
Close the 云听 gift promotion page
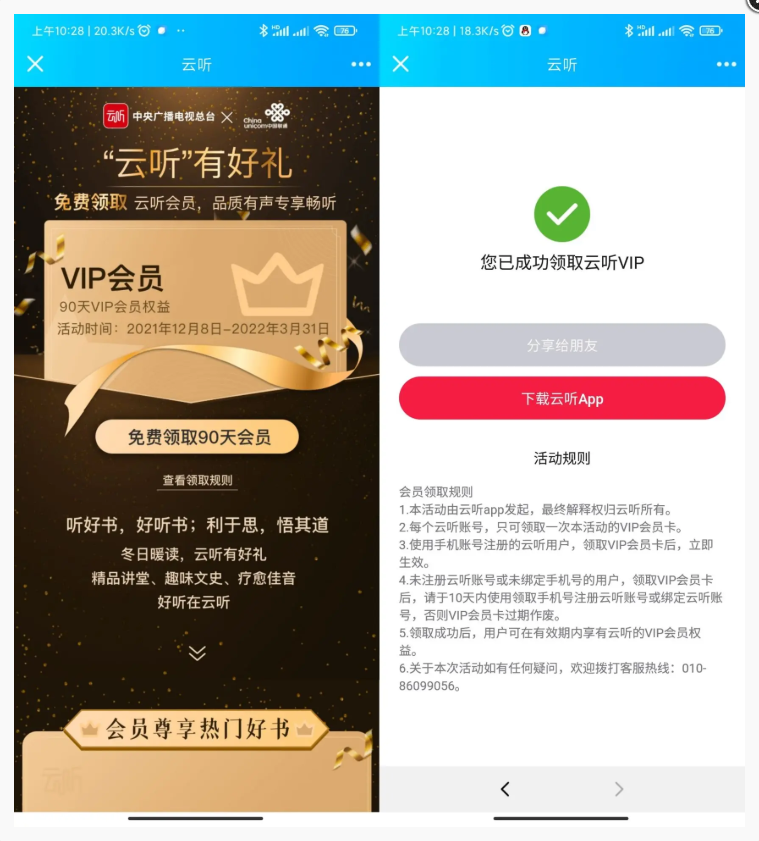(35, 64)
